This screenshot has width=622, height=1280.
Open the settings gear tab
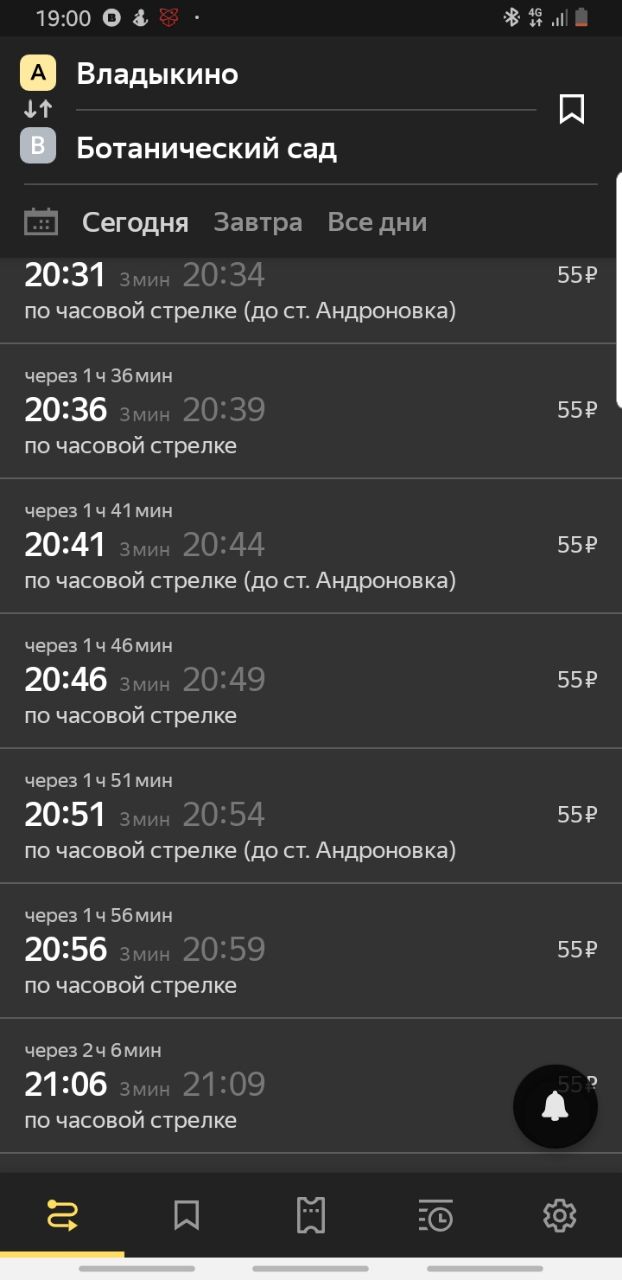pos(559,1215)
